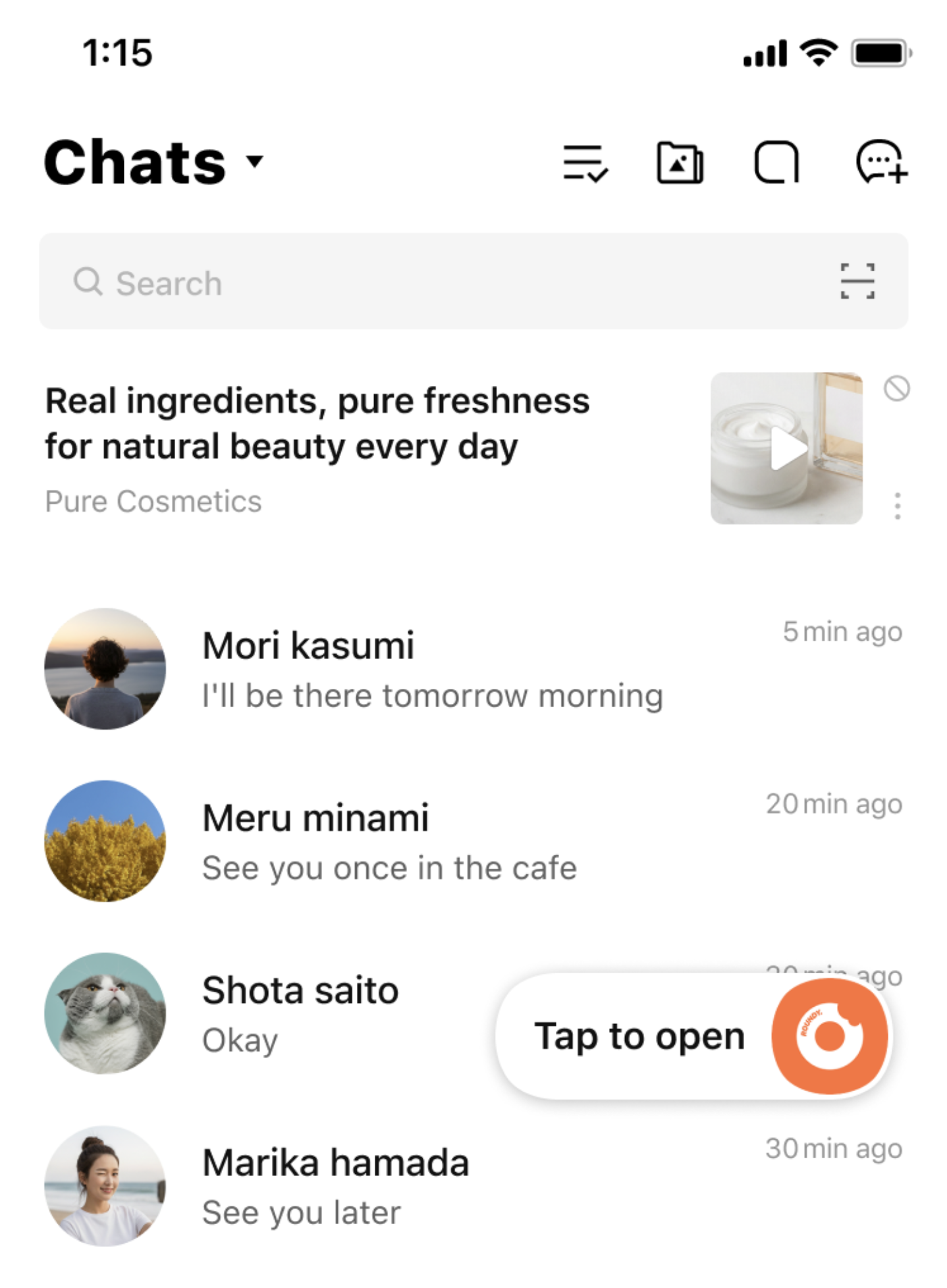
Task: Open the chat with Shota saito
Action: click(296, 1014)
